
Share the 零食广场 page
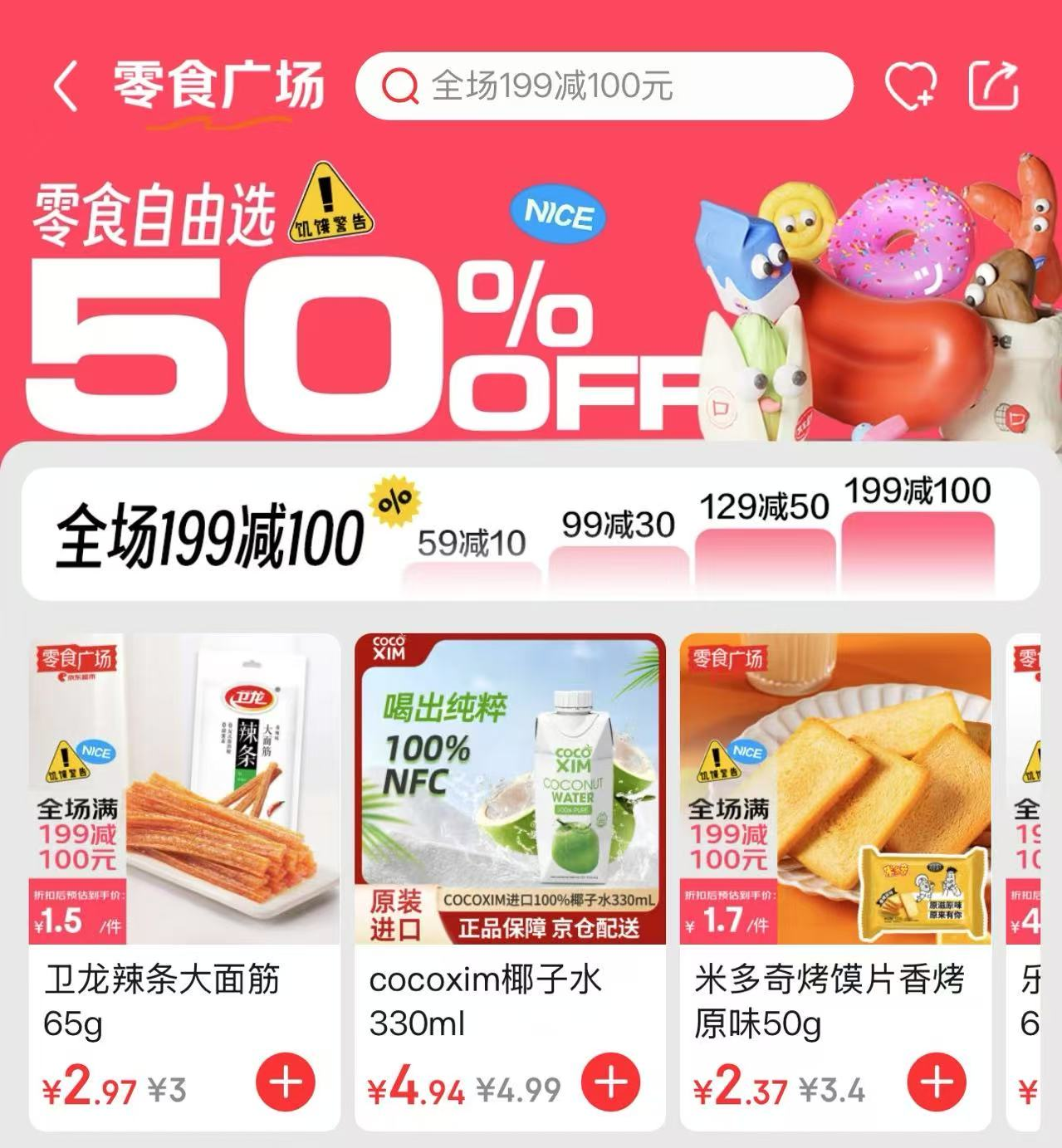(993, 86)
